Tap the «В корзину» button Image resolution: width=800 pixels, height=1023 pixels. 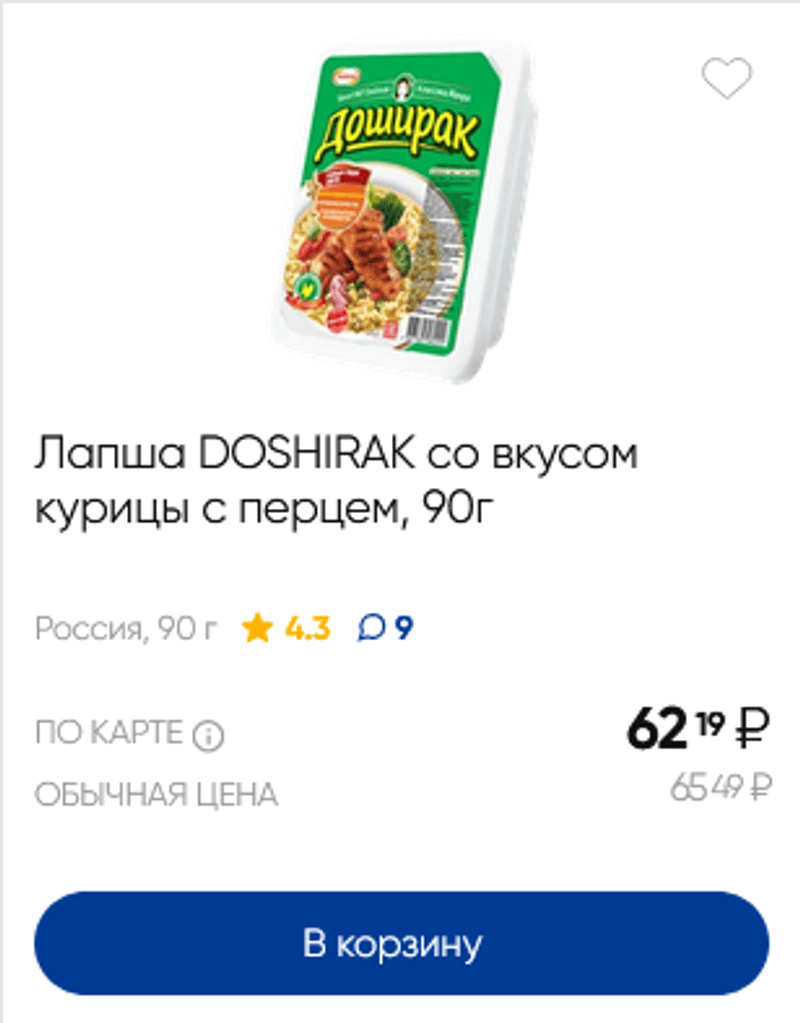[x=401, y=944]
